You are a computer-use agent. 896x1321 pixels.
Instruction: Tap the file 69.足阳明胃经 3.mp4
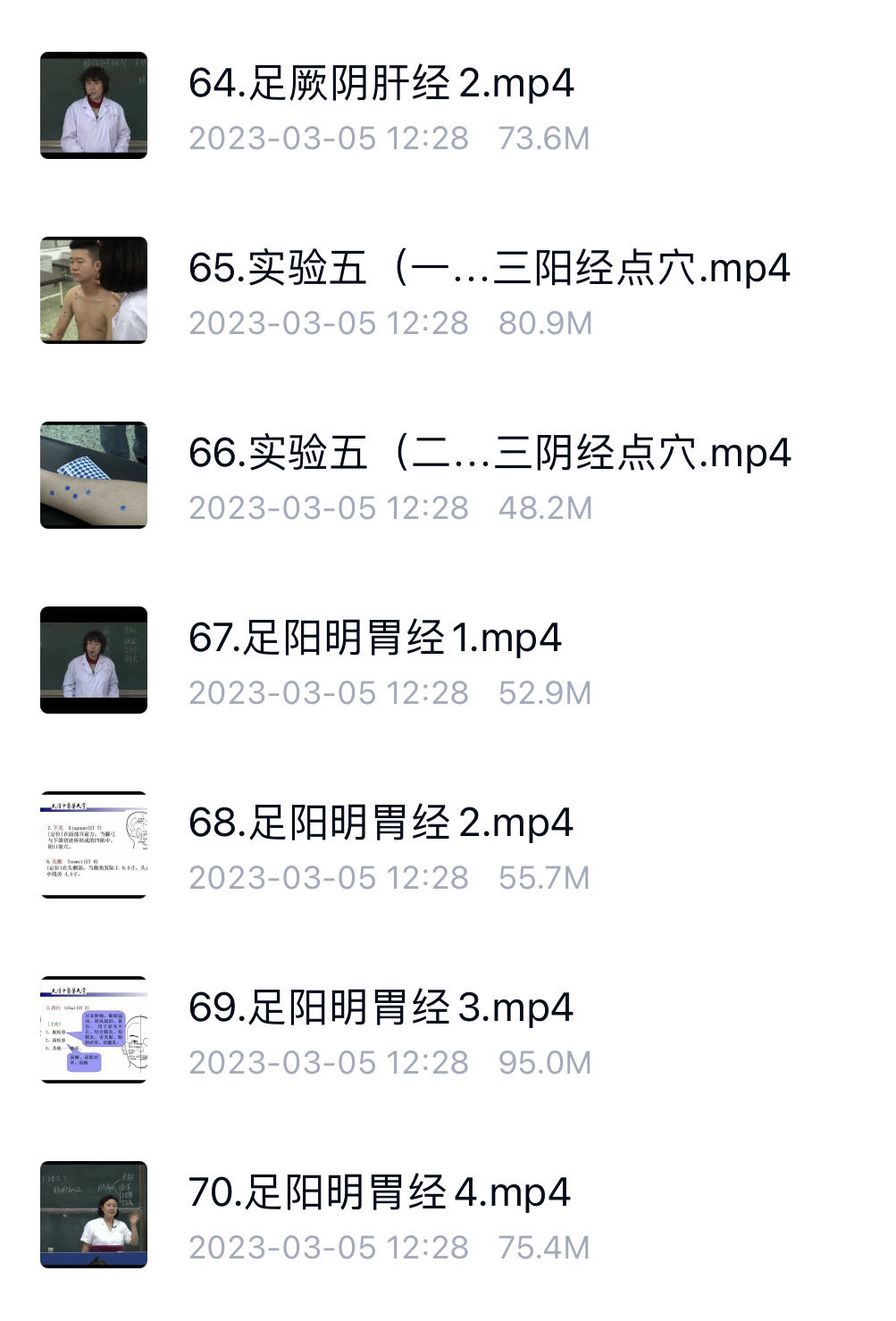click(381, 1008)
